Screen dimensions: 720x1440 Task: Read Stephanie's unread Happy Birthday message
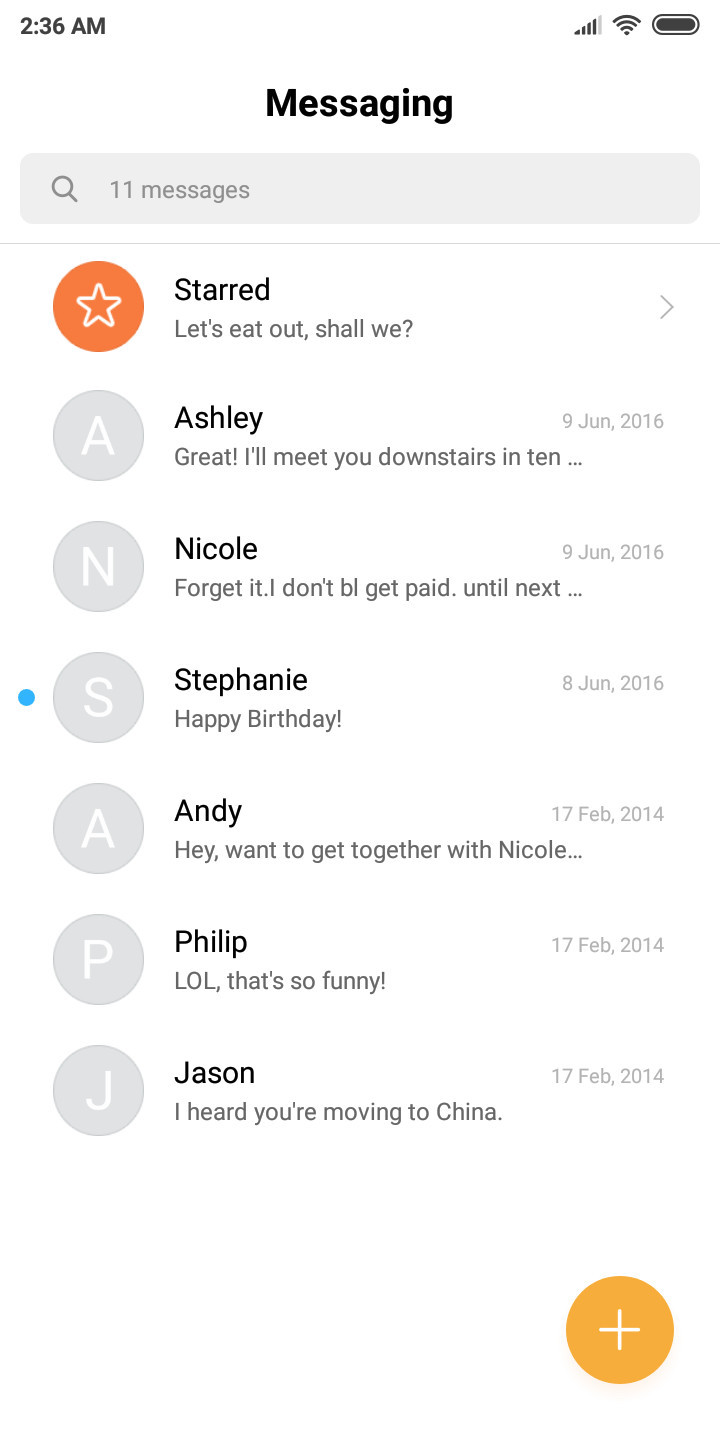coord(360,698)
